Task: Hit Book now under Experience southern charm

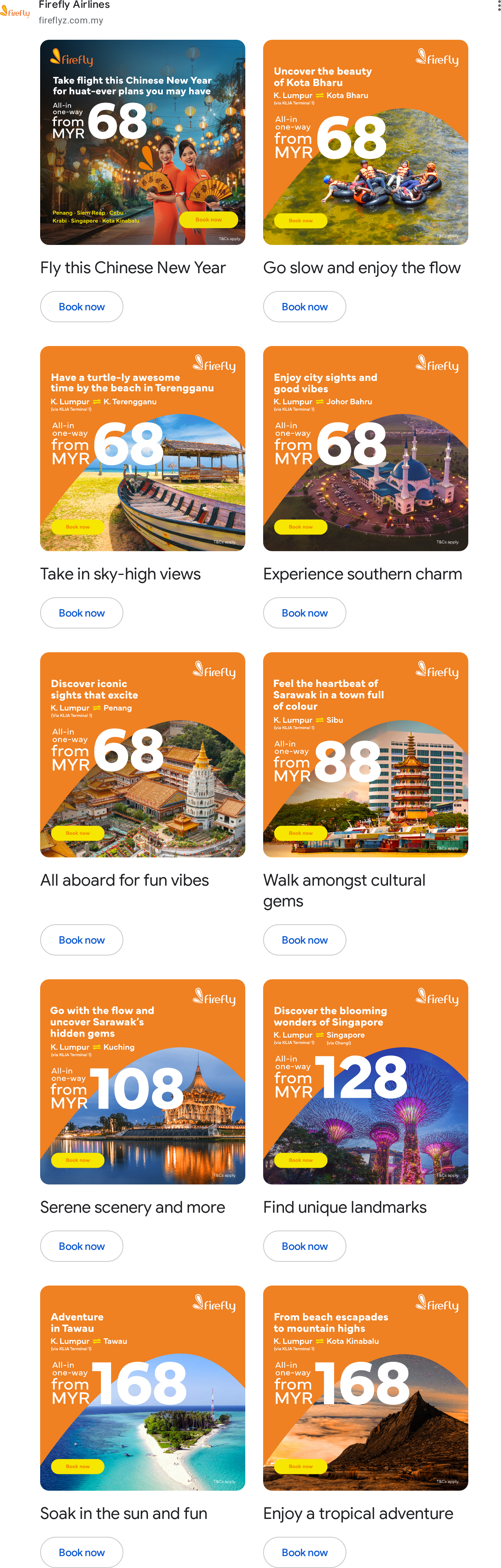Action: tap(304, 613)
